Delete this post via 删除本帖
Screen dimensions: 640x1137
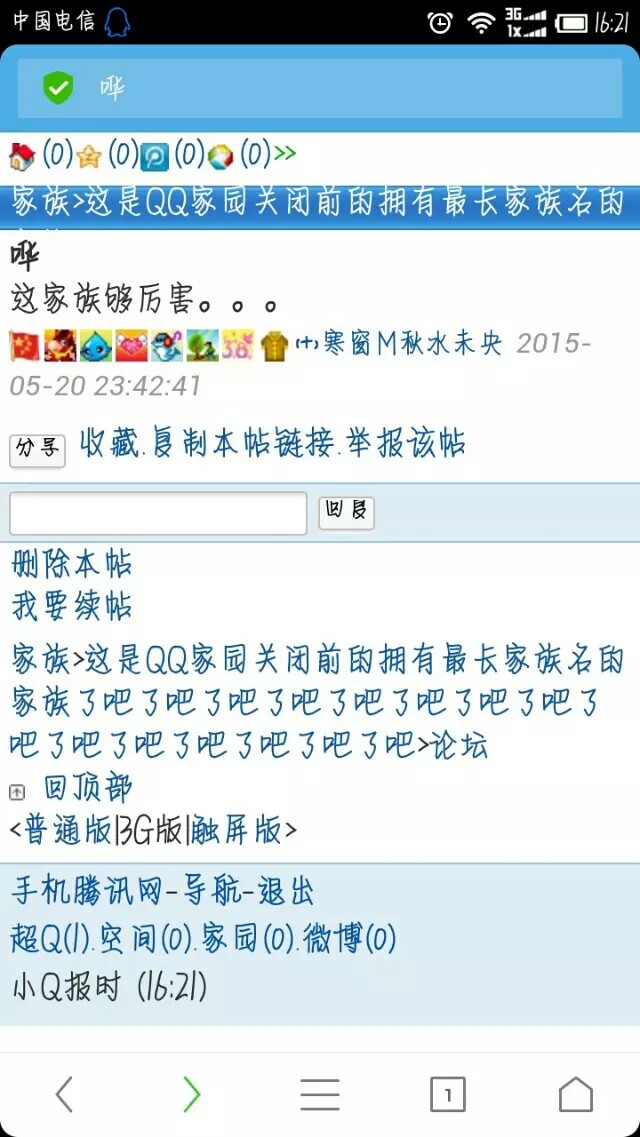(x=72, y=565)
